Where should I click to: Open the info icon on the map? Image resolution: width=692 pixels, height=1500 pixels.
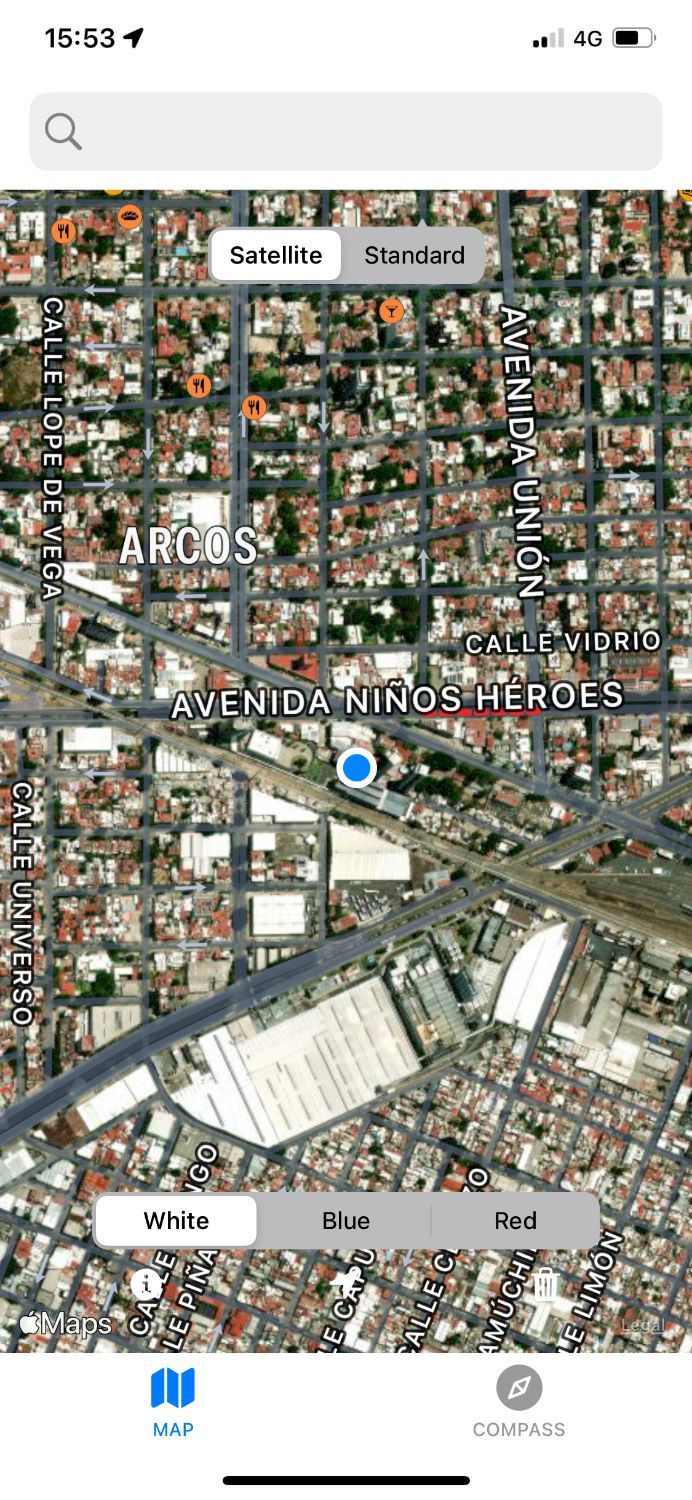(x=146, y=1284)
